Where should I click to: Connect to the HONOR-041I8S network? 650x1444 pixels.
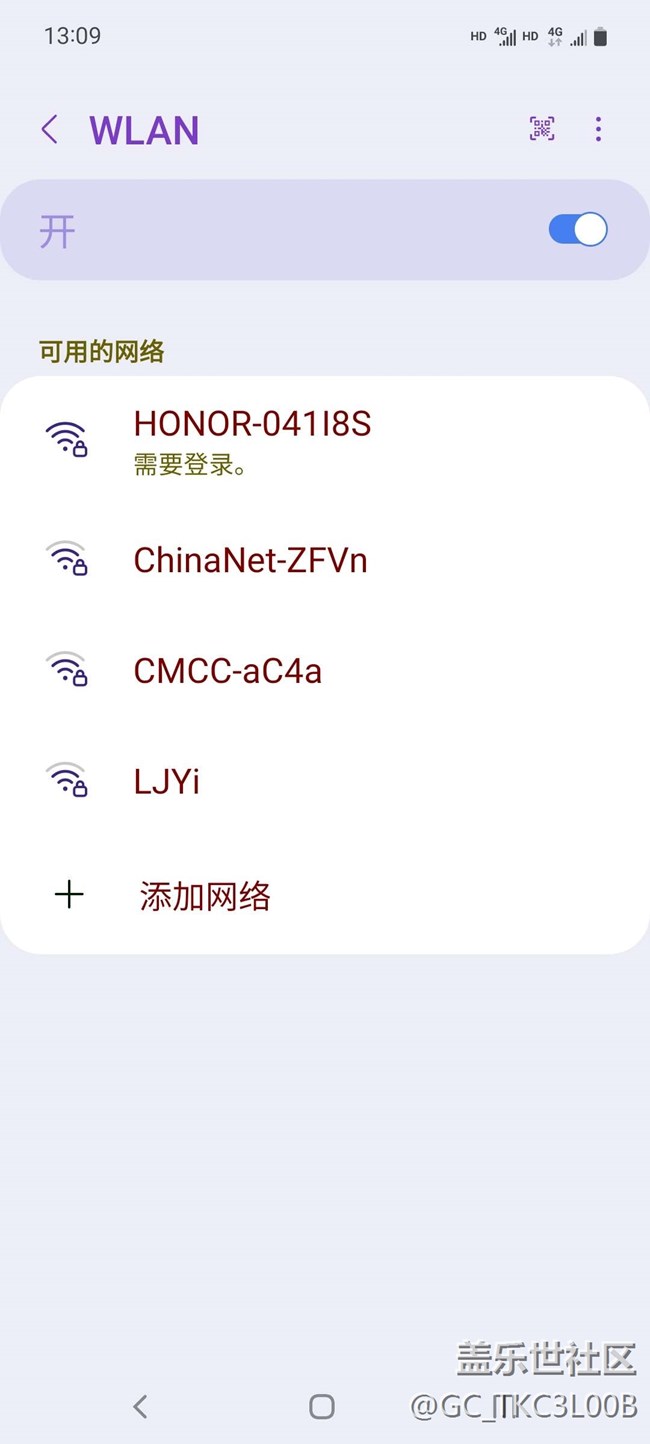point(325,439)
